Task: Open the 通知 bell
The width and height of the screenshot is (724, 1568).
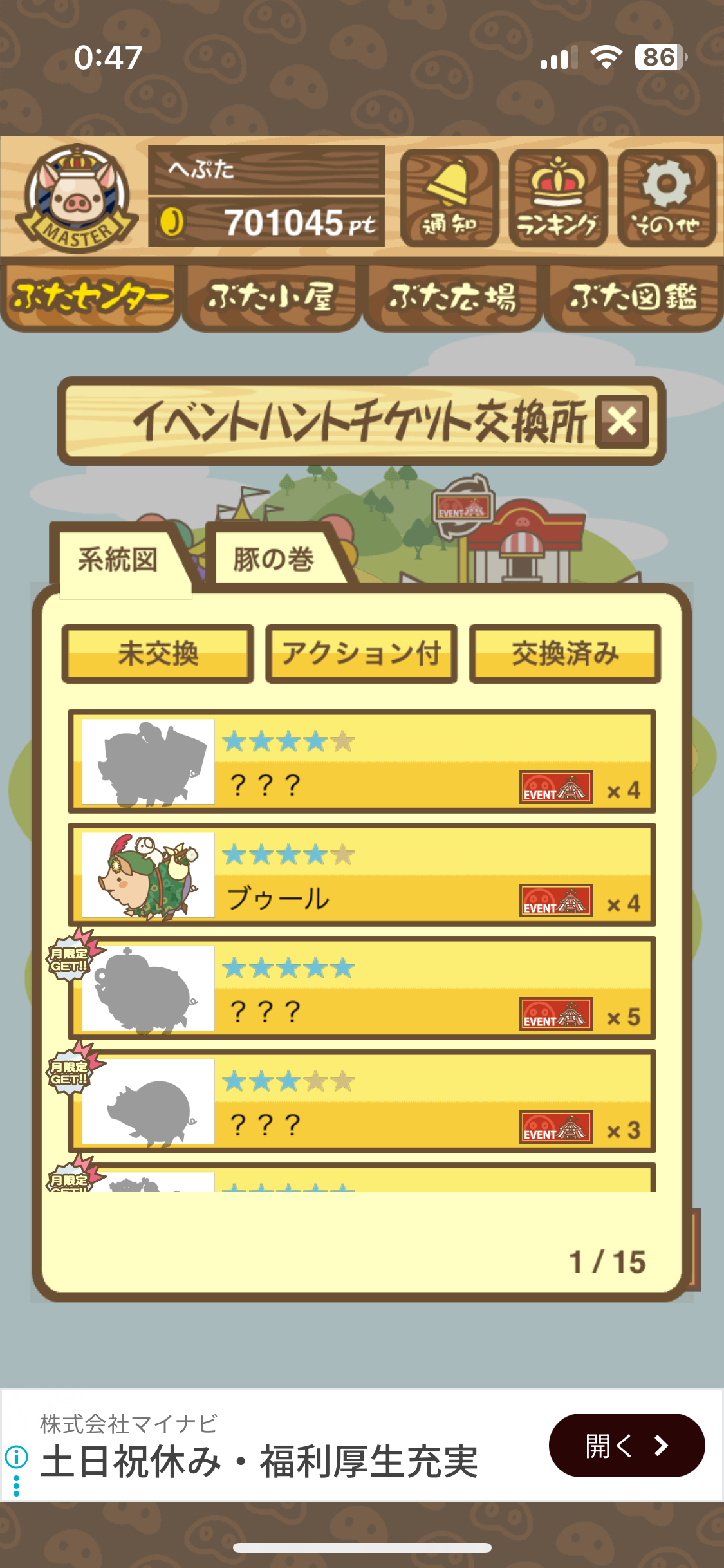Action: (x=449, y=198)
